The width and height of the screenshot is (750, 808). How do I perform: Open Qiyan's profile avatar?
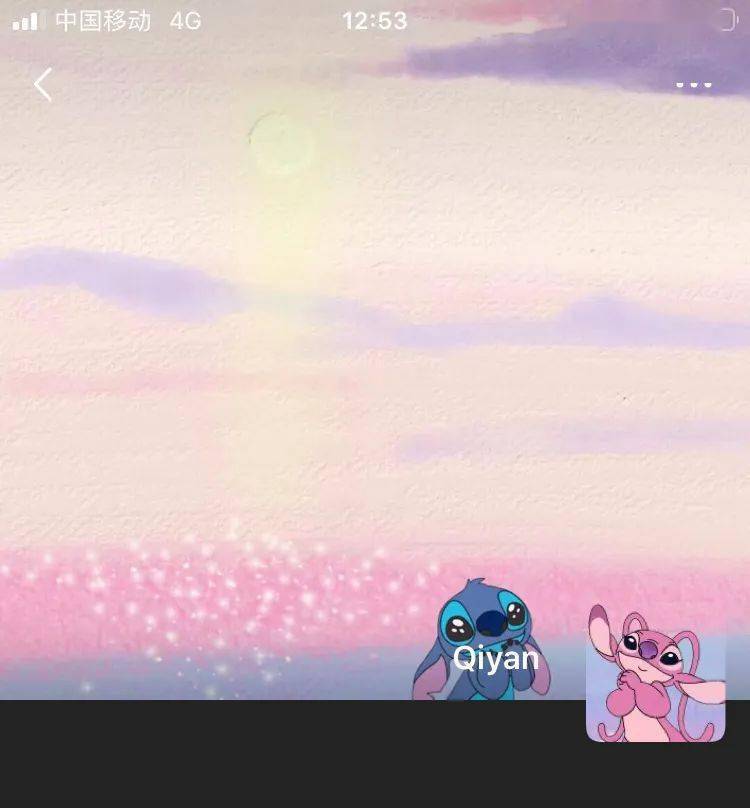point(655,672)
